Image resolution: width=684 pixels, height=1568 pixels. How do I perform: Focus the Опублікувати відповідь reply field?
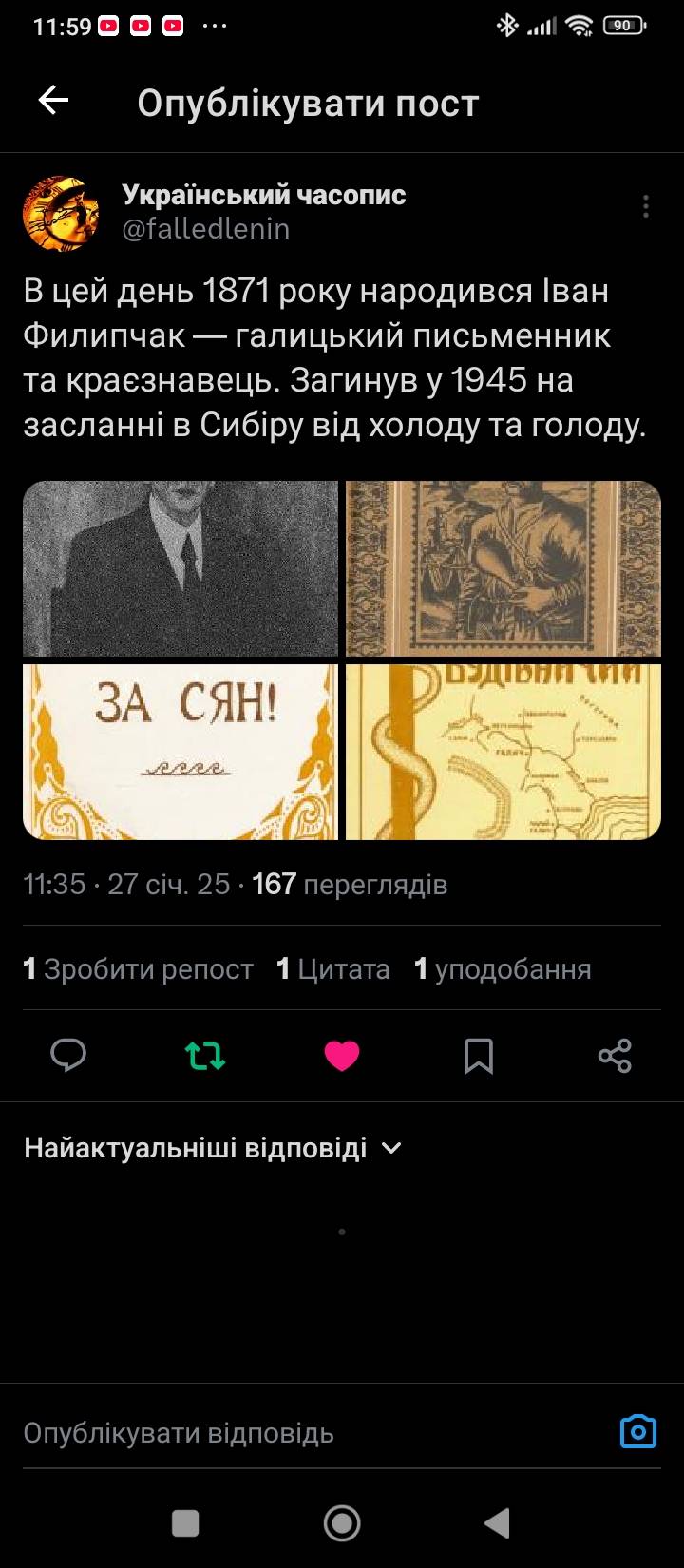(x=285, y=1432)
